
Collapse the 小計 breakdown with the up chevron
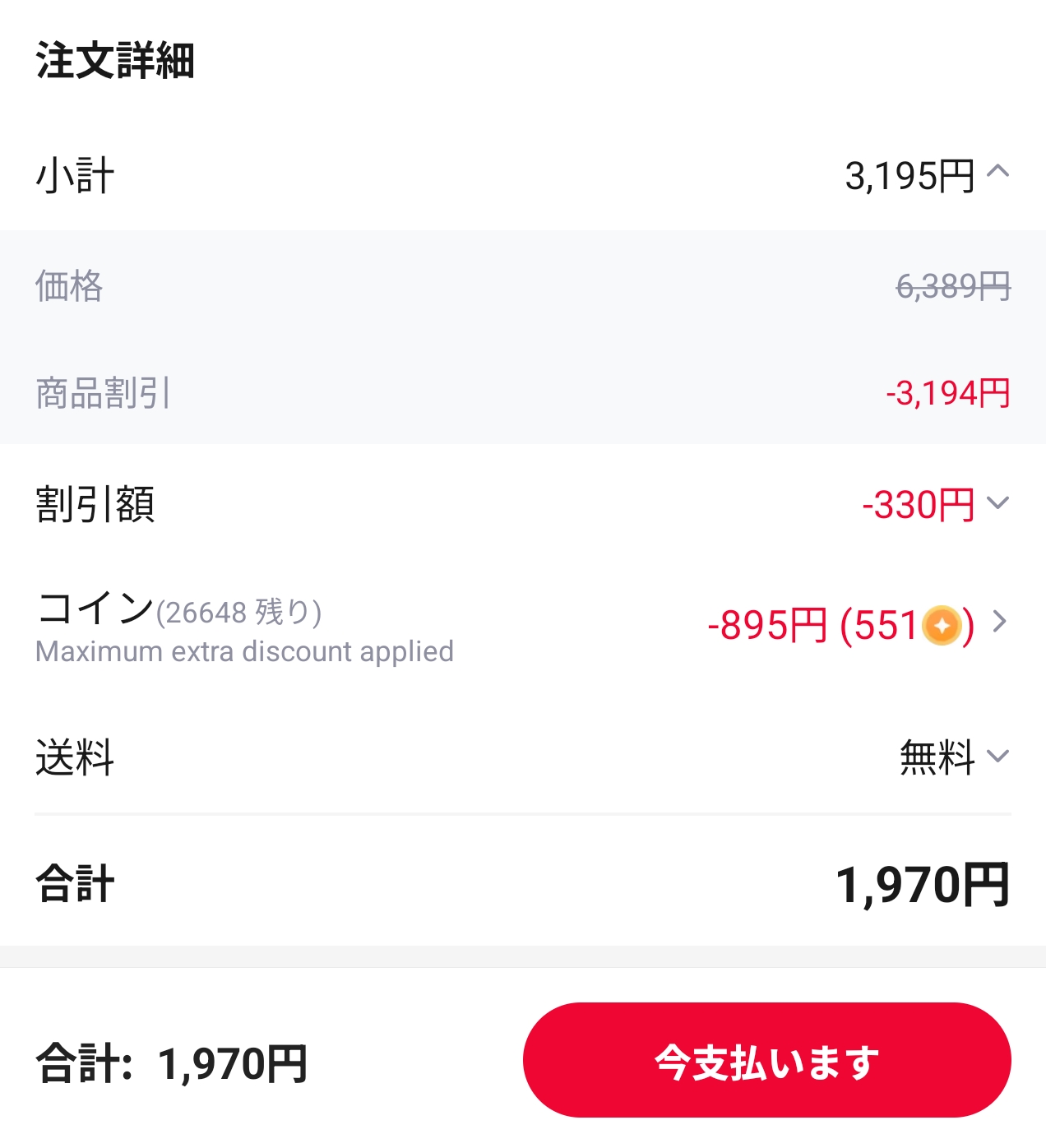(997, 172)
